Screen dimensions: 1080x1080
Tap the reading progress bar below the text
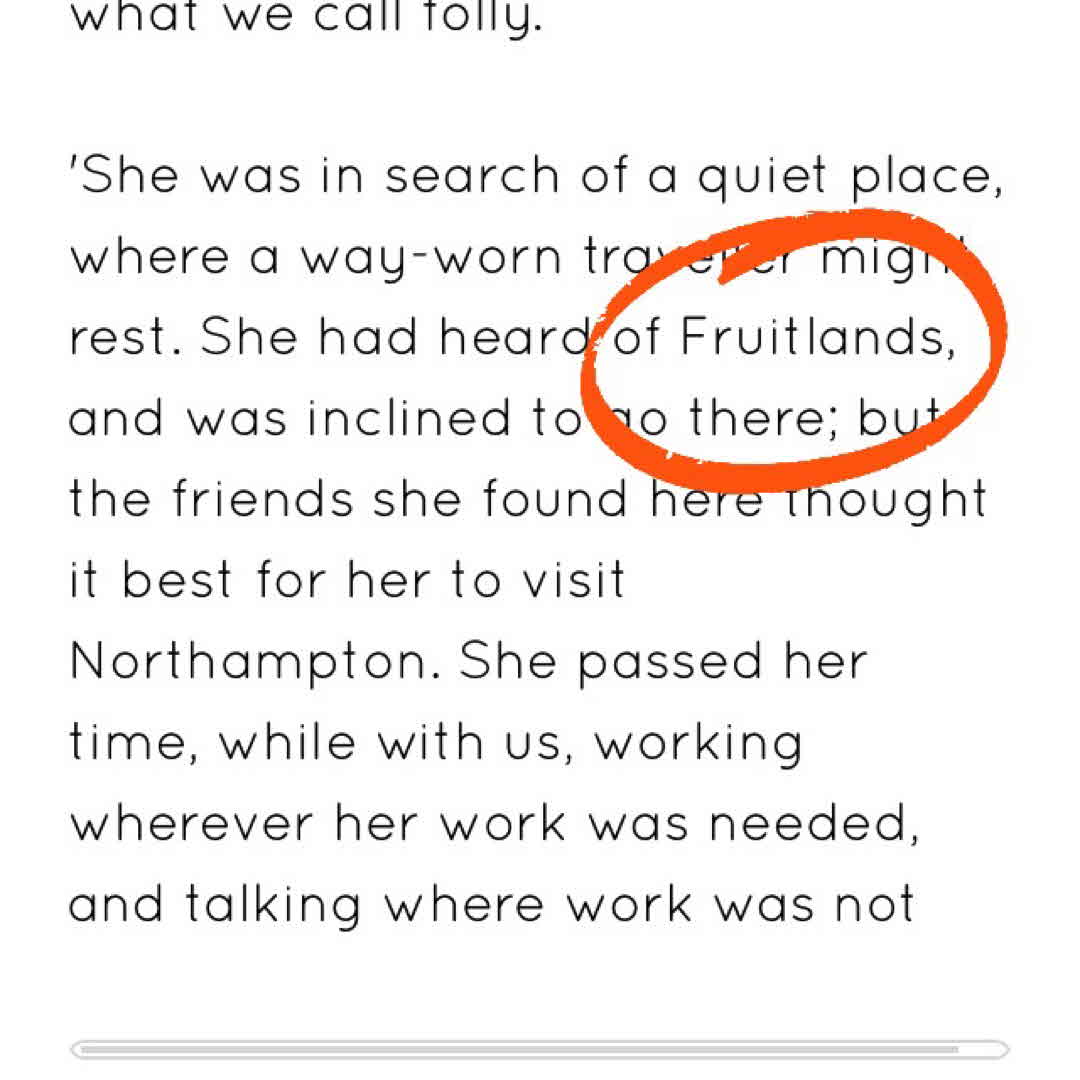pyautogui.click(x=540, y=1049)
